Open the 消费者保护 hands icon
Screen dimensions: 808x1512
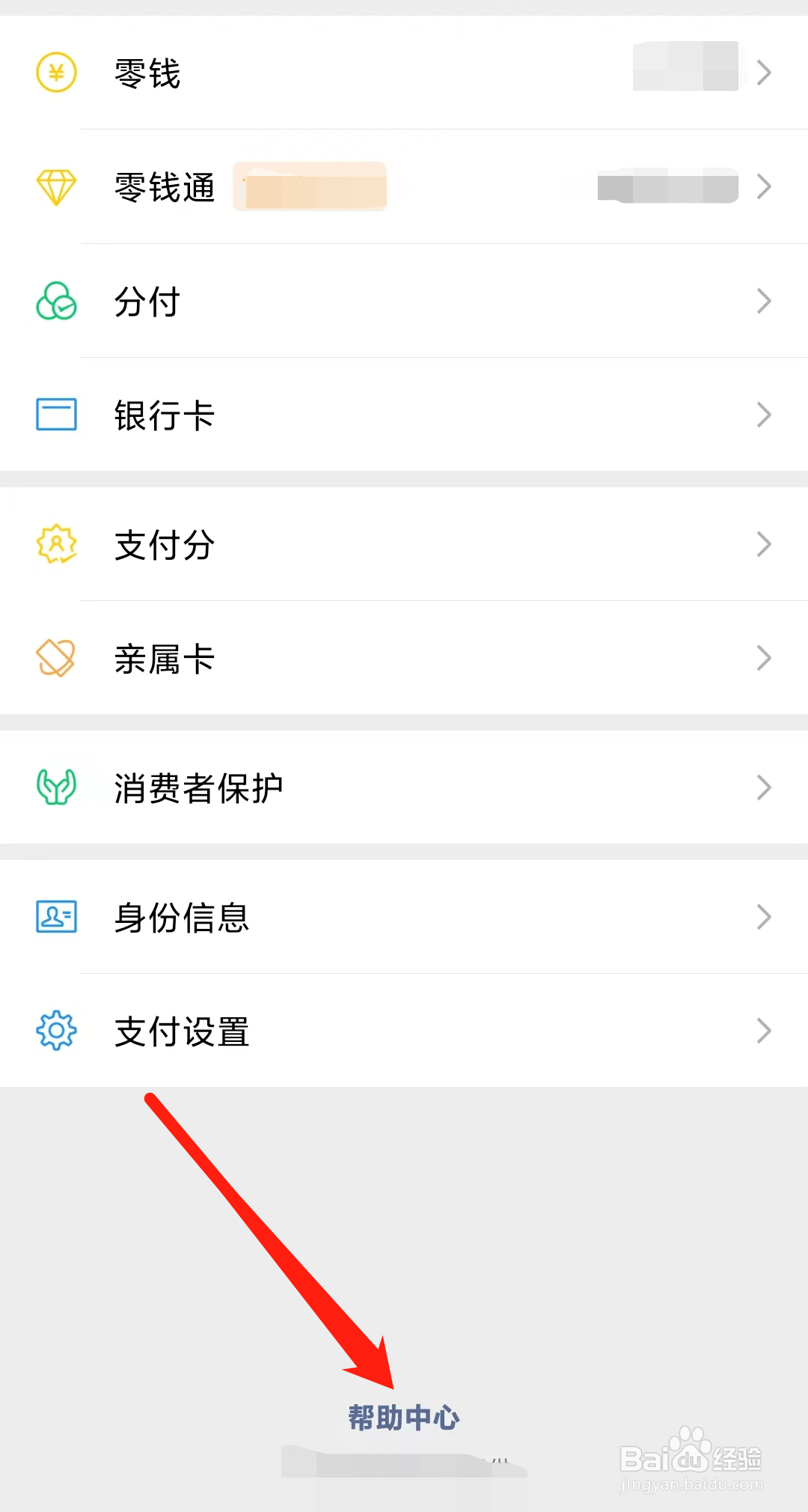tap(55, 787)
